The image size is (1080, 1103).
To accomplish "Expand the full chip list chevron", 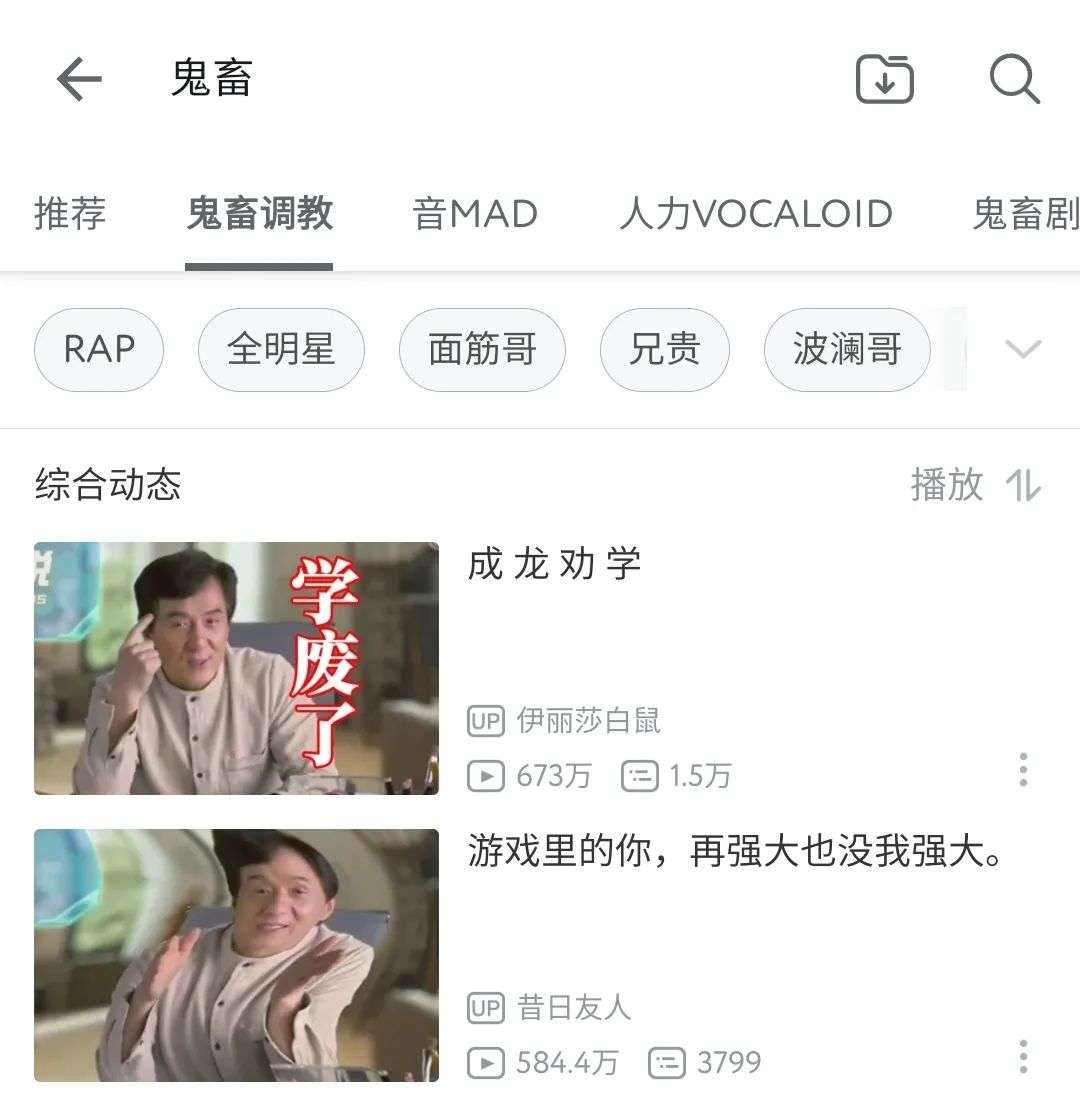I will click(x=1023, y=349).
